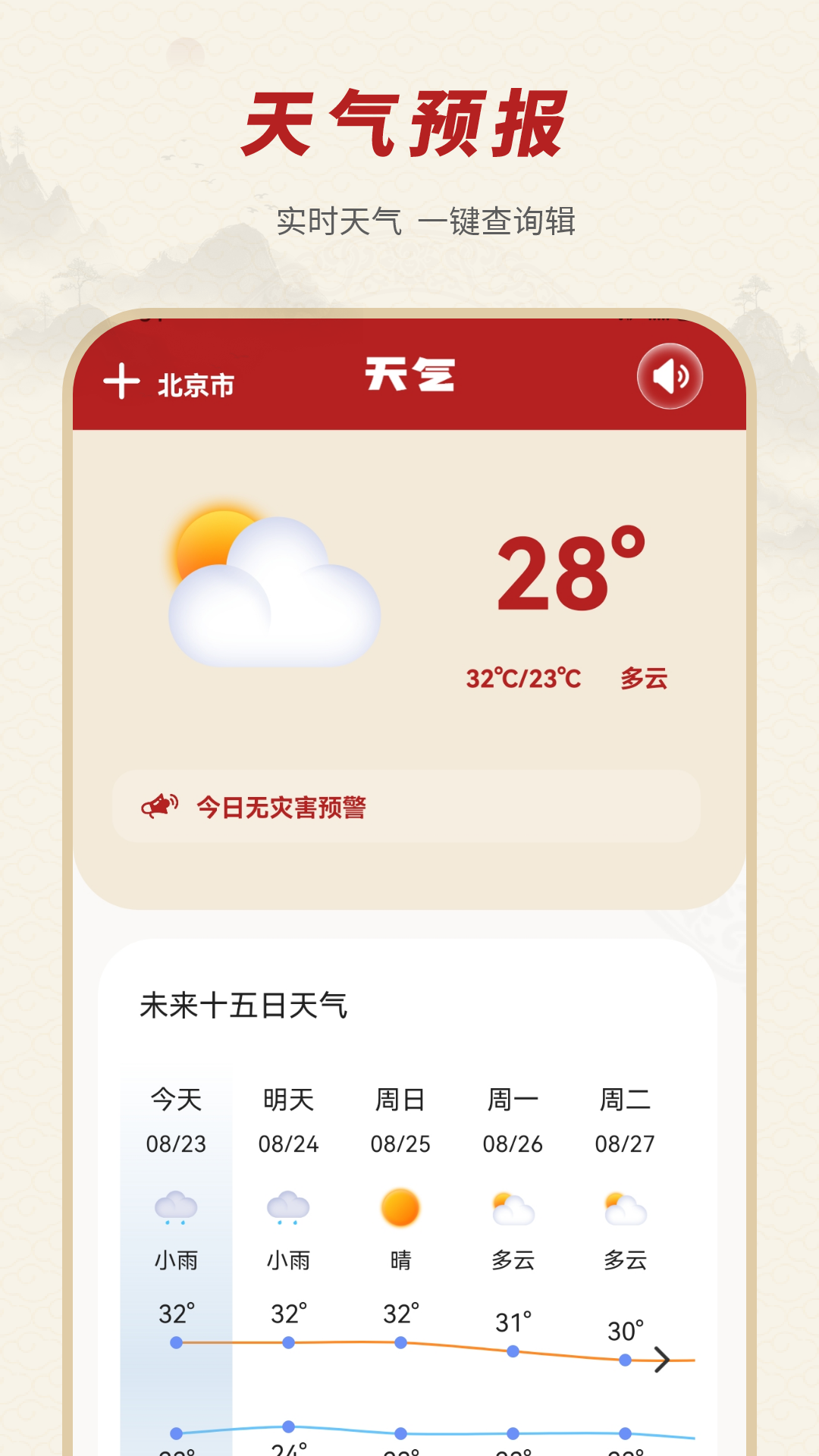Tap the rain icon under 明天

tap(287, 1209)
